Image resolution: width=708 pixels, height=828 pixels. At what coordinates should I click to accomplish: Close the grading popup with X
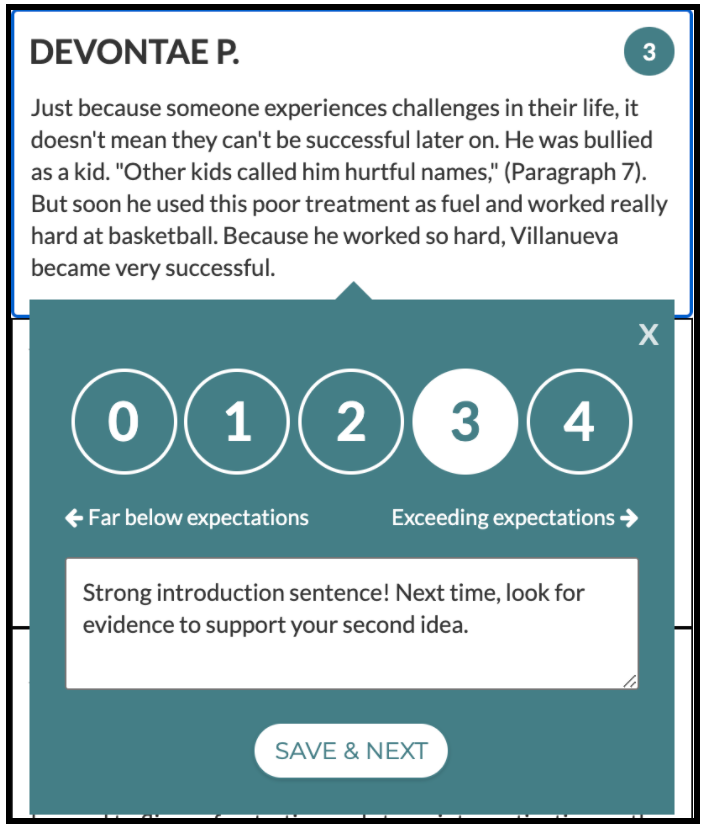(648, 336)
